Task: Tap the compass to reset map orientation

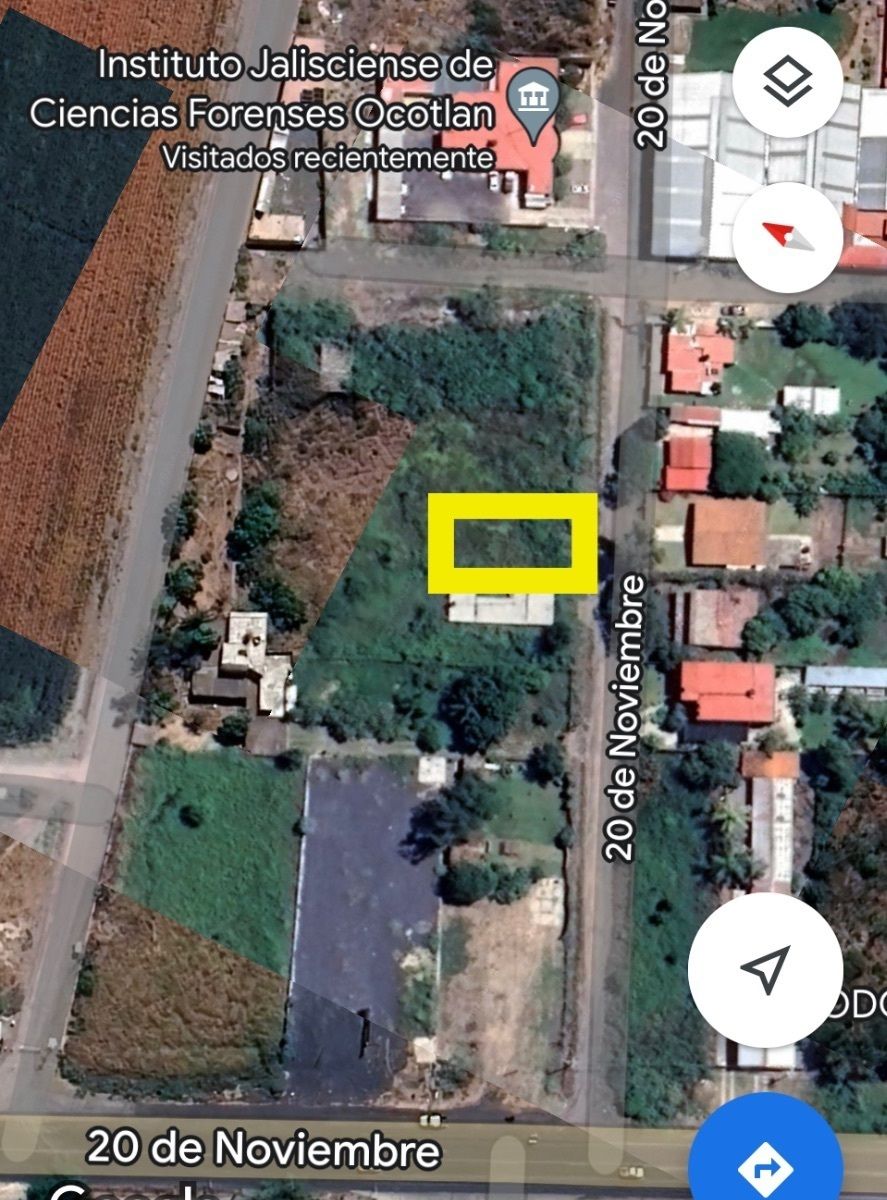Action: pos(788,237)
